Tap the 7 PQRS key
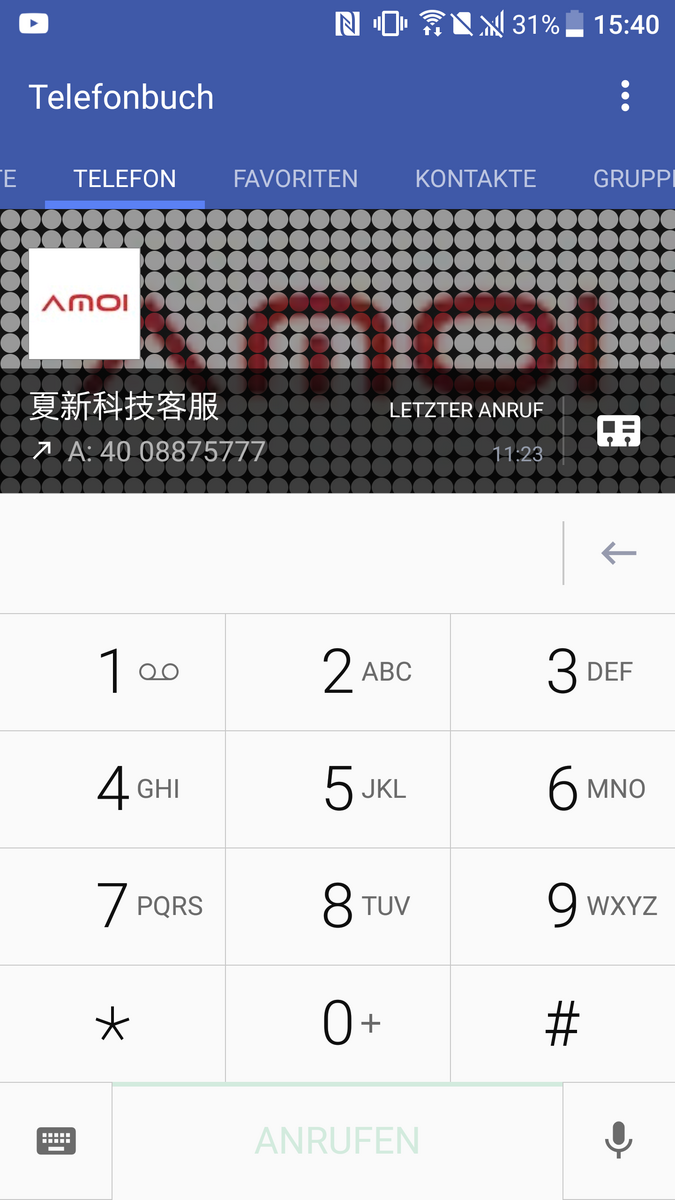675x1200 pixels. [113, 906]
